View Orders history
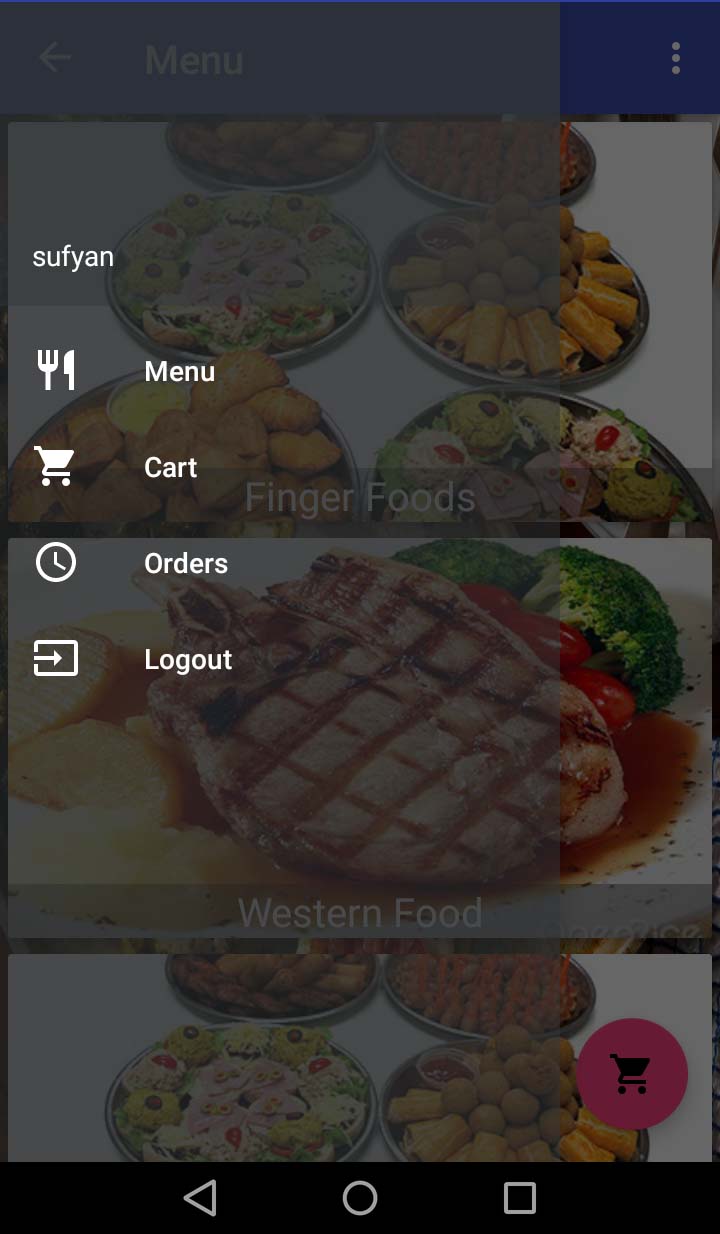This screenshot has height=1234, width=720. click(x=186, y=563)
